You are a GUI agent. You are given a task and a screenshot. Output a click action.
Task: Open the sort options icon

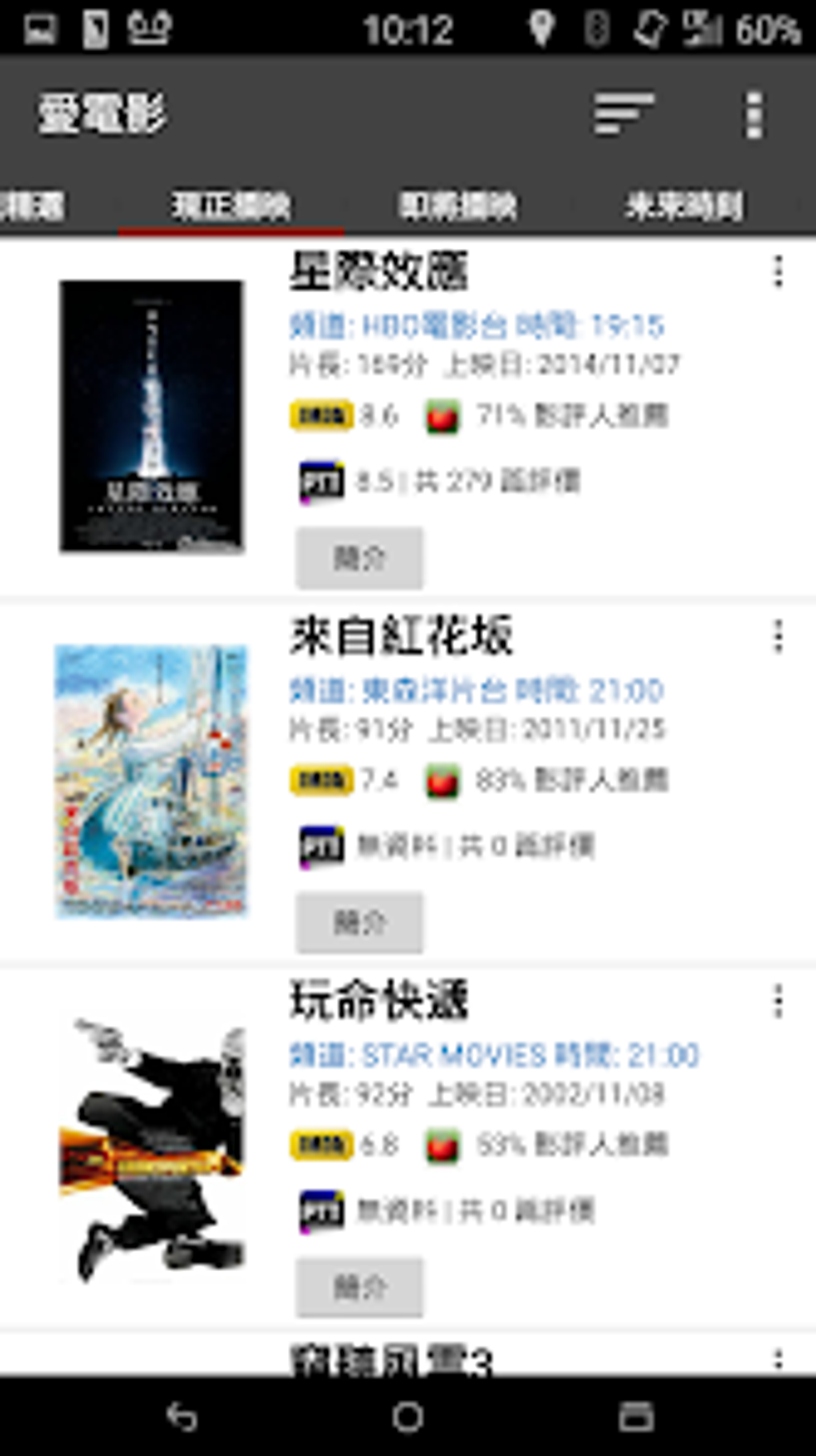click(623, 114)
